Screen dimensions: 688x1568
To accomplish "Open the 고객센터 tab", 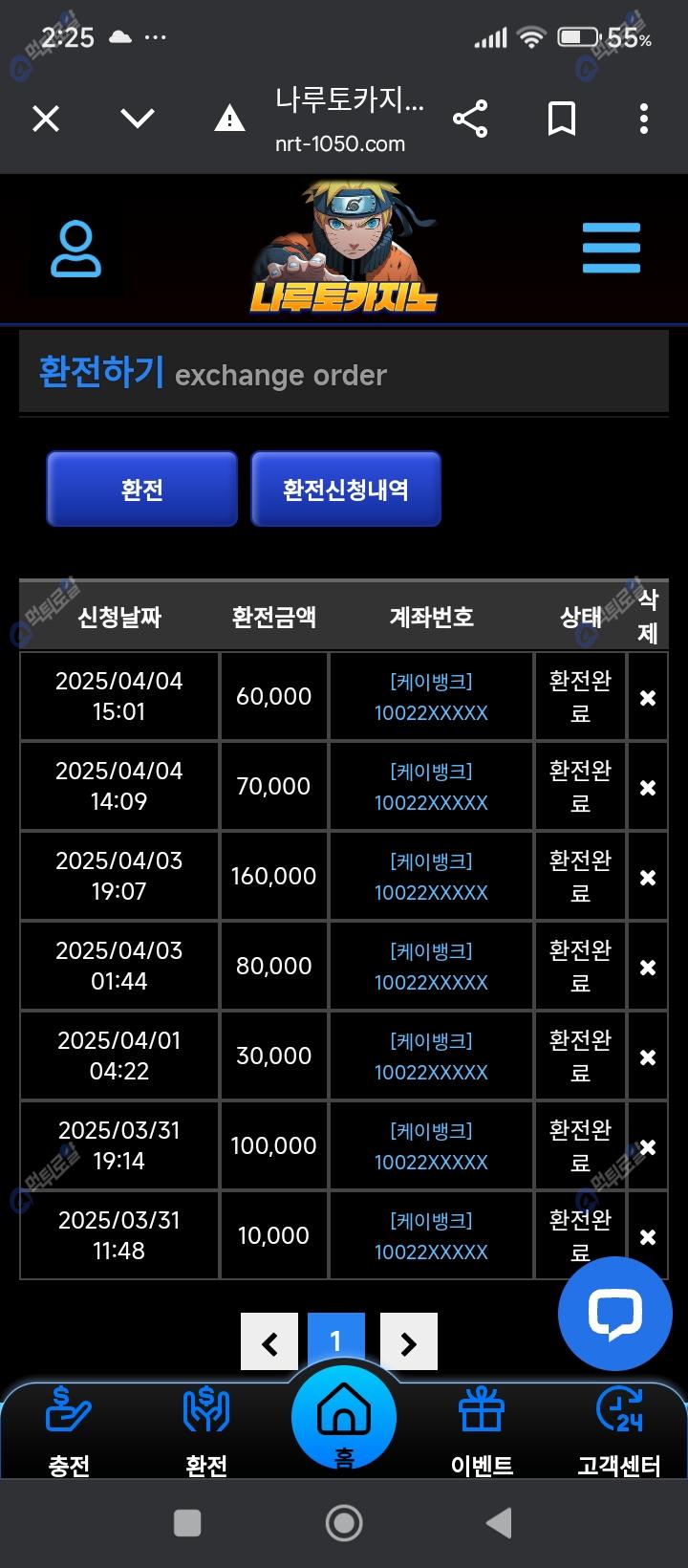I will [619, 1430].
